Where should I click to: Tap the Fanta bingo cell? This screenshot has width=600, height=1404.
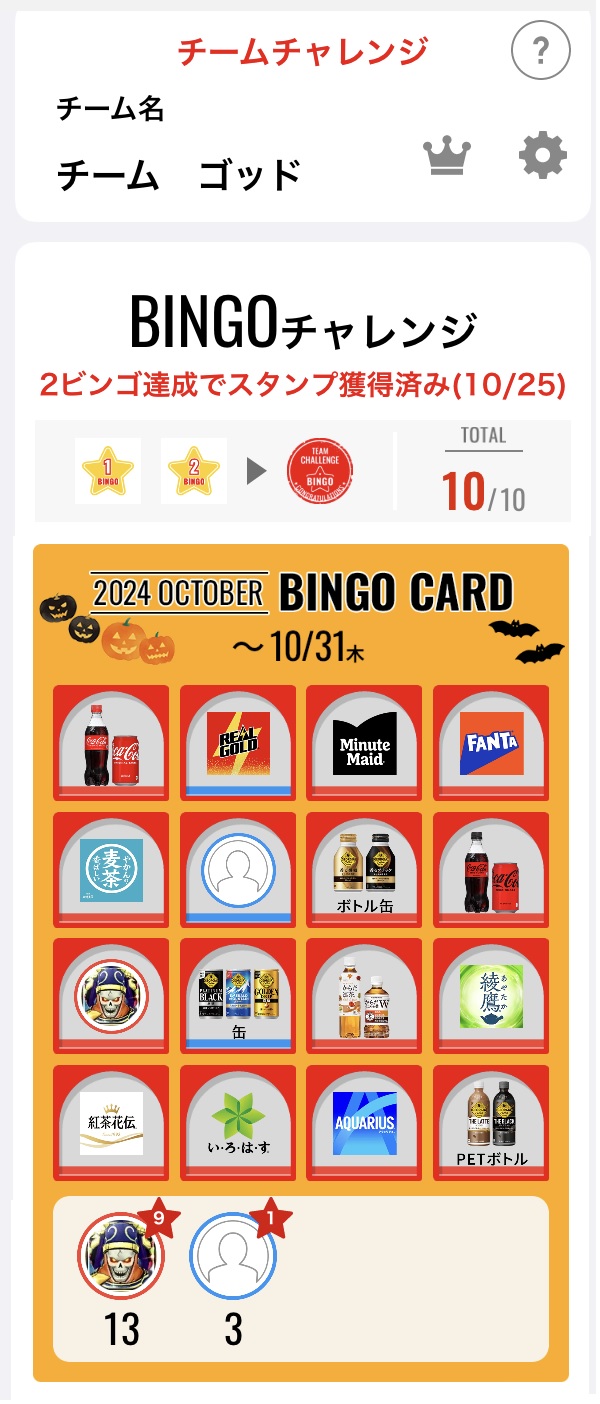(491, 742)
